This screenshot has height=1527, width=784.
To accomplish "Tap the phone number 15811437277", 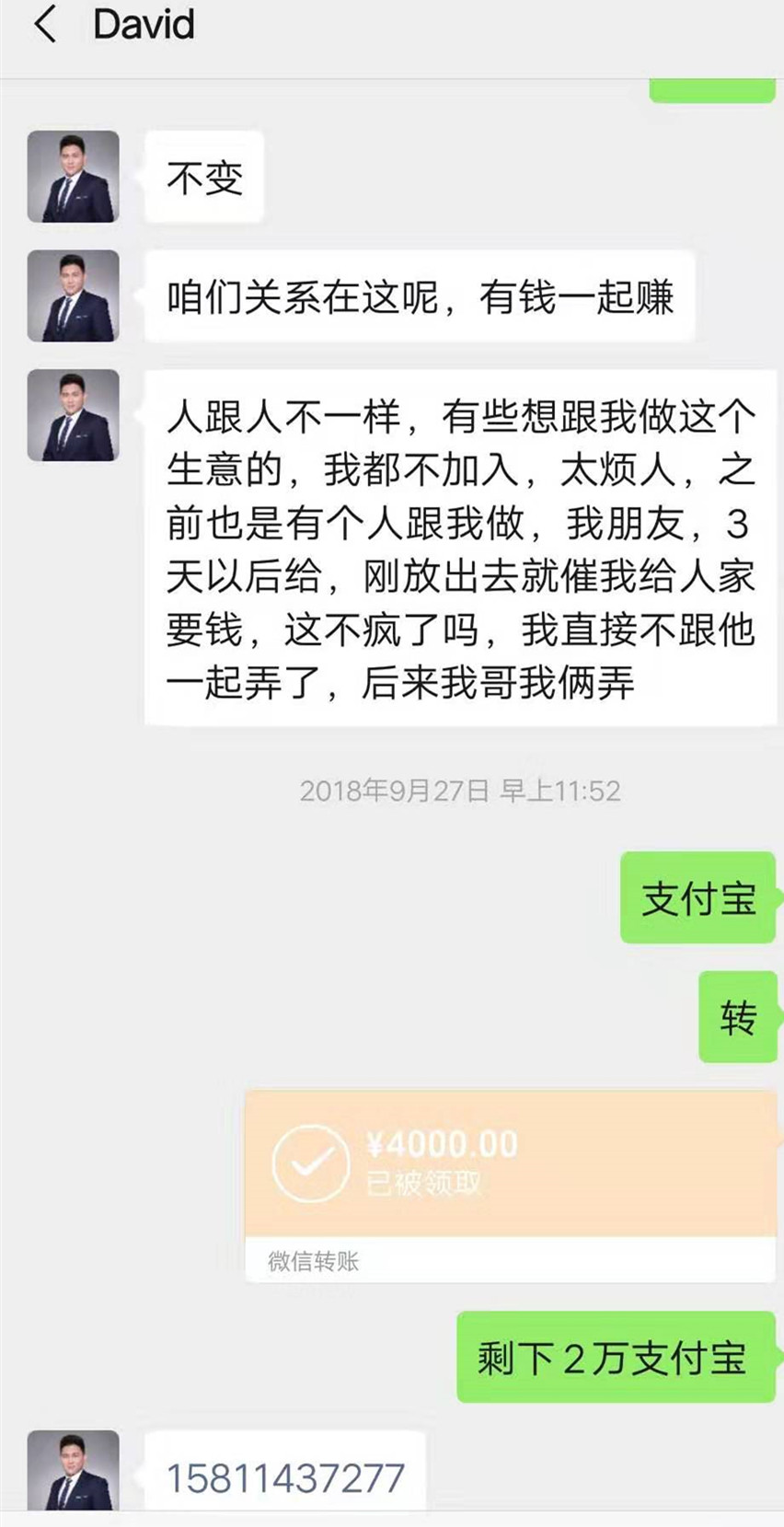I will coord(285,1478).
